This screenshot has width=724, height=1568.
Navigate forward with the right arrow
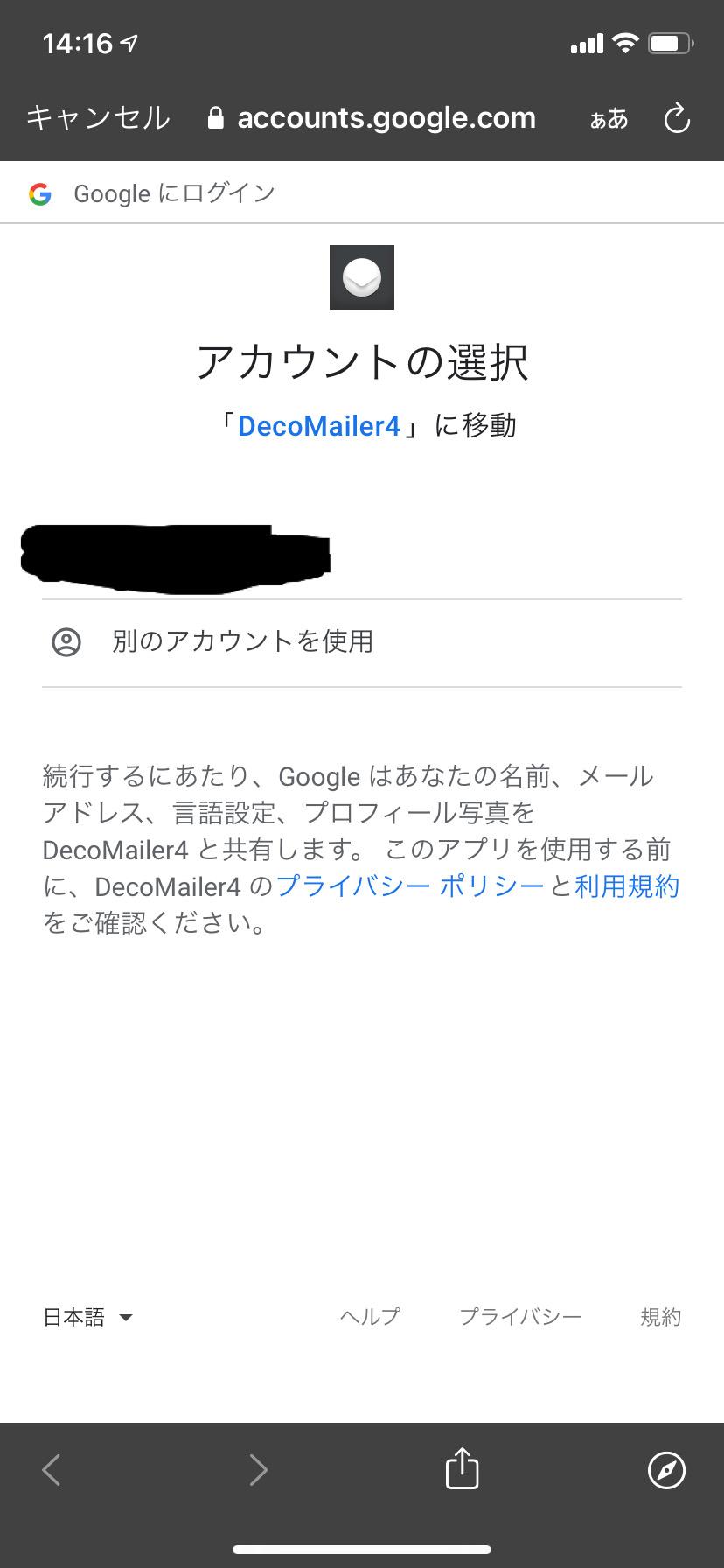[259, 1470]
